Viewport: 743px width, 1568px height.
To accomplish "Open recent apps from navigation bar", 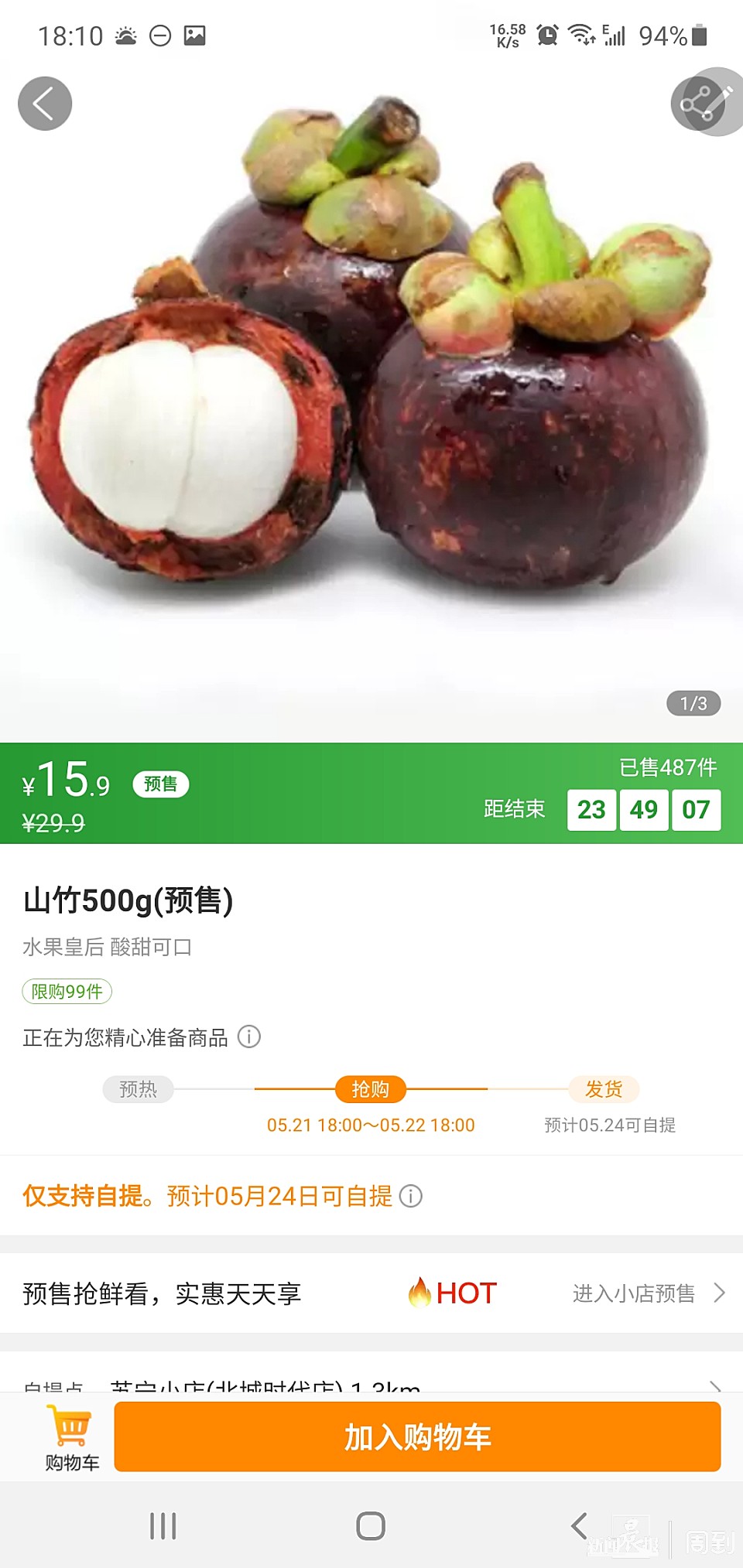I will coord(163,1526).
